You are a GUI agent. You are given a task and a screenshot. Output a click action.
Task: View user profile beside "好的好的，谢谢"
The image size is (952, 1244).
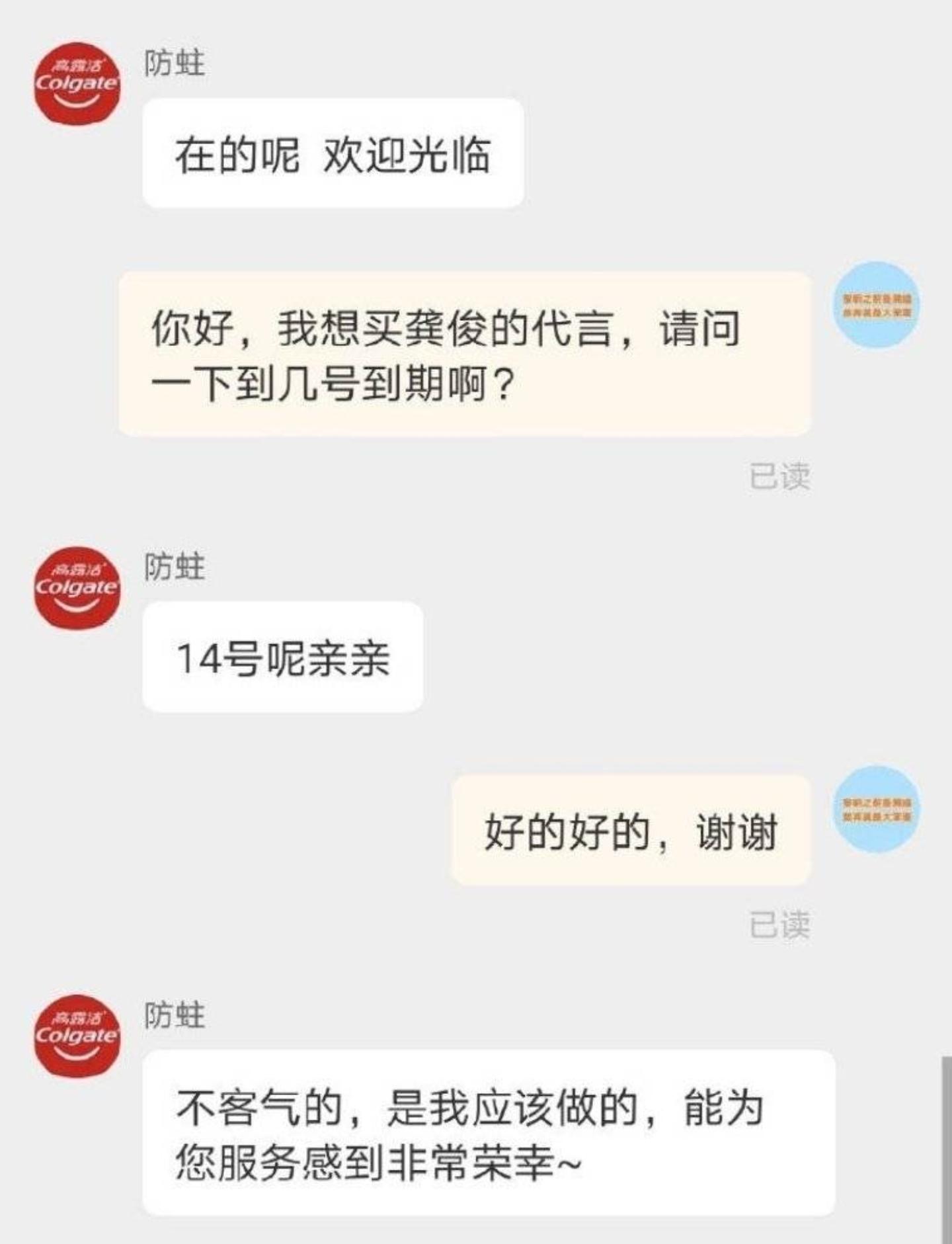click(x=877, y=809)
